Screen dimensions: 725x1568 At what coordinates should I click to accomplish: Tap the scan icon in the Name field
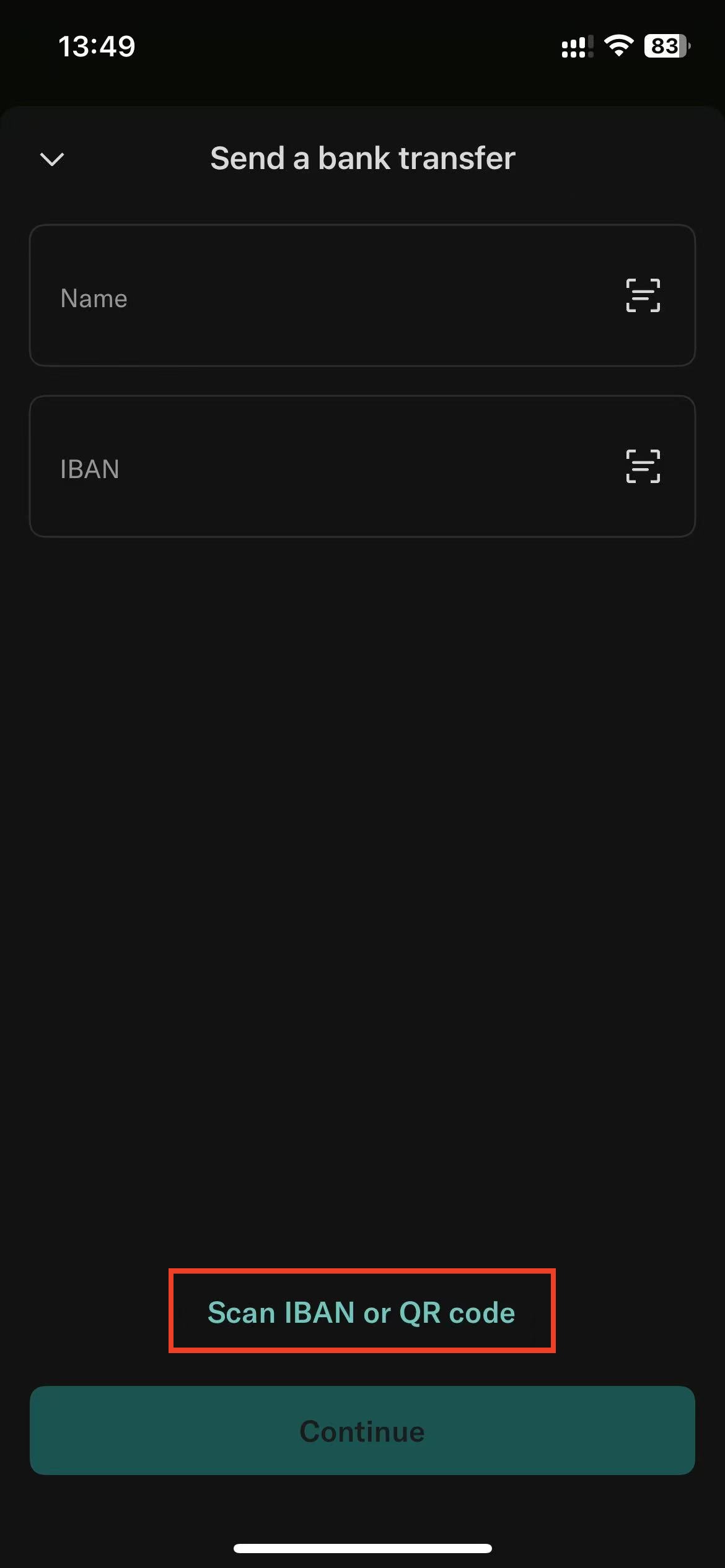point(643,295)
